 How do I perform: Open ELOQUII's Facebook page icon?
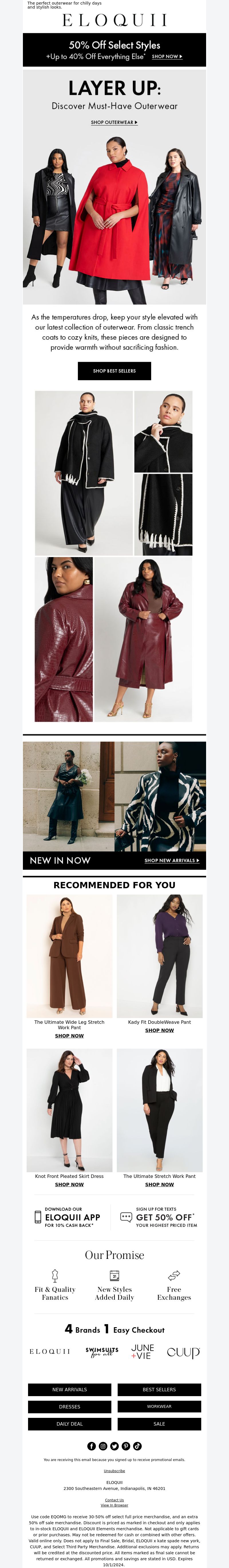(x=91, y=1446)
